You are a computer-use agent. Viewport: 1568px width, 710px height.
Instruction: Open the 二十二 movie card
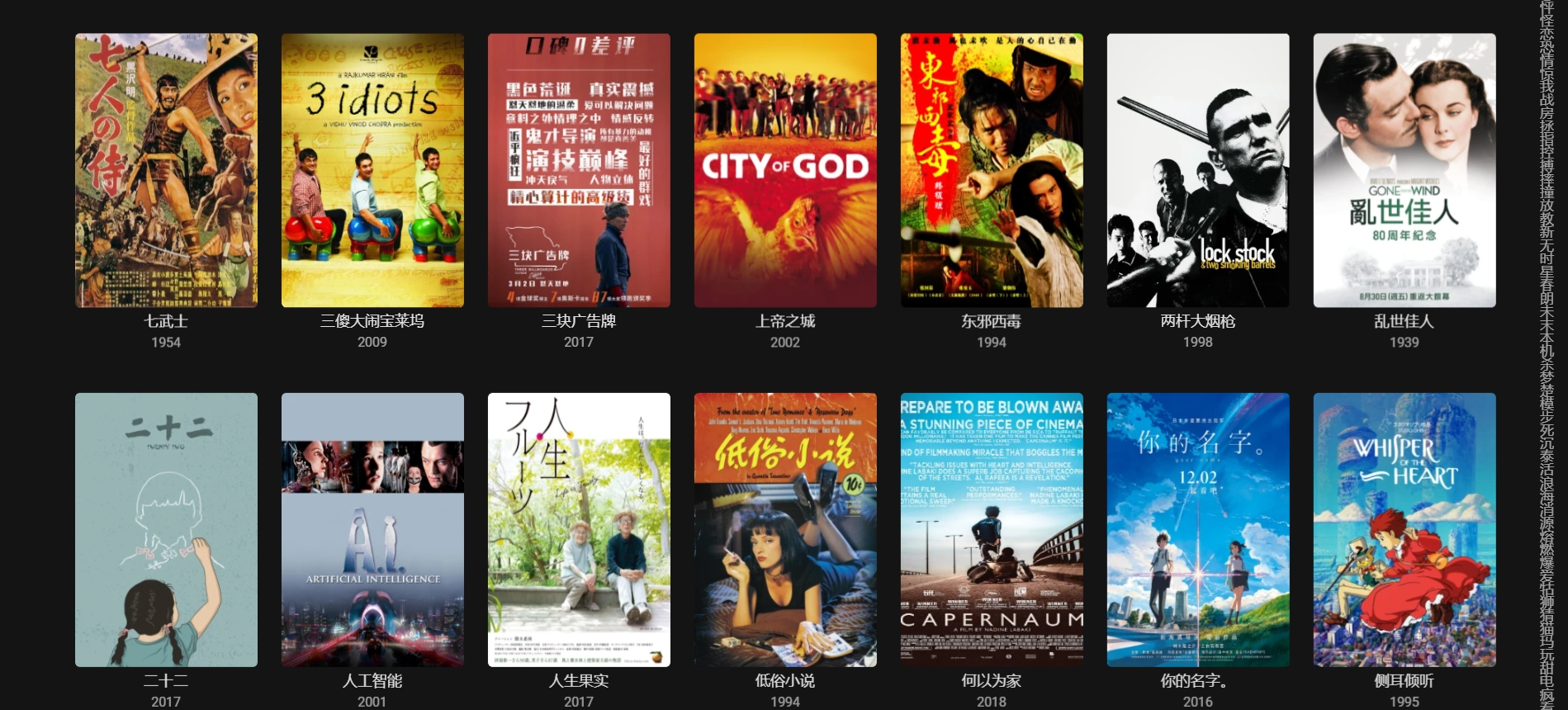point(166,529)
